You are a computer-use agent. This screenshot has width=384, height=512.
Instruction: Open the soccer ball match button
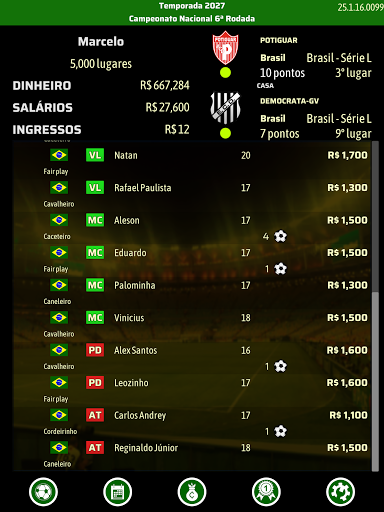(43, 492)
